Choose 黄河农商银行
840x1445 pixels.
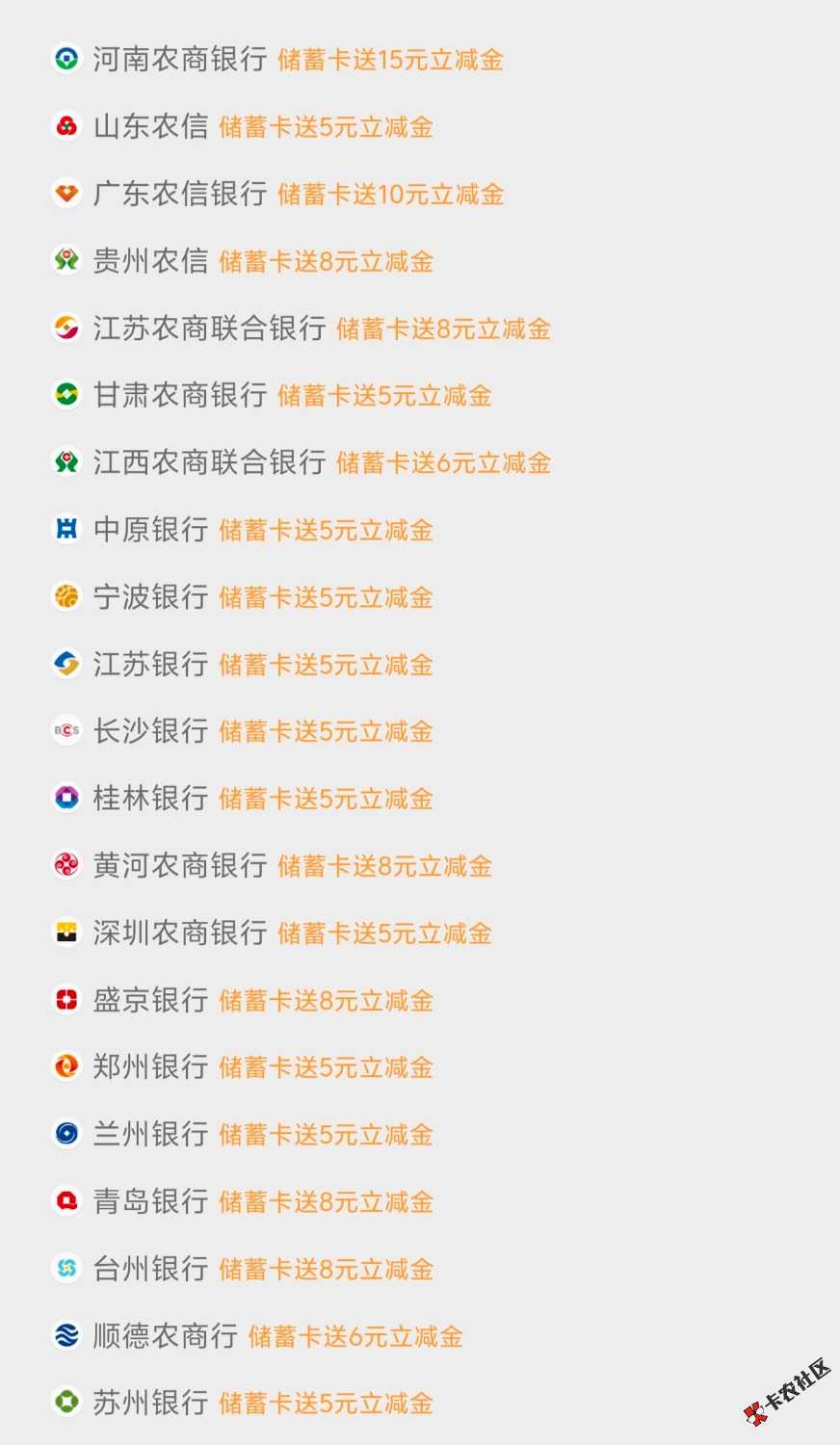point(180,866)
